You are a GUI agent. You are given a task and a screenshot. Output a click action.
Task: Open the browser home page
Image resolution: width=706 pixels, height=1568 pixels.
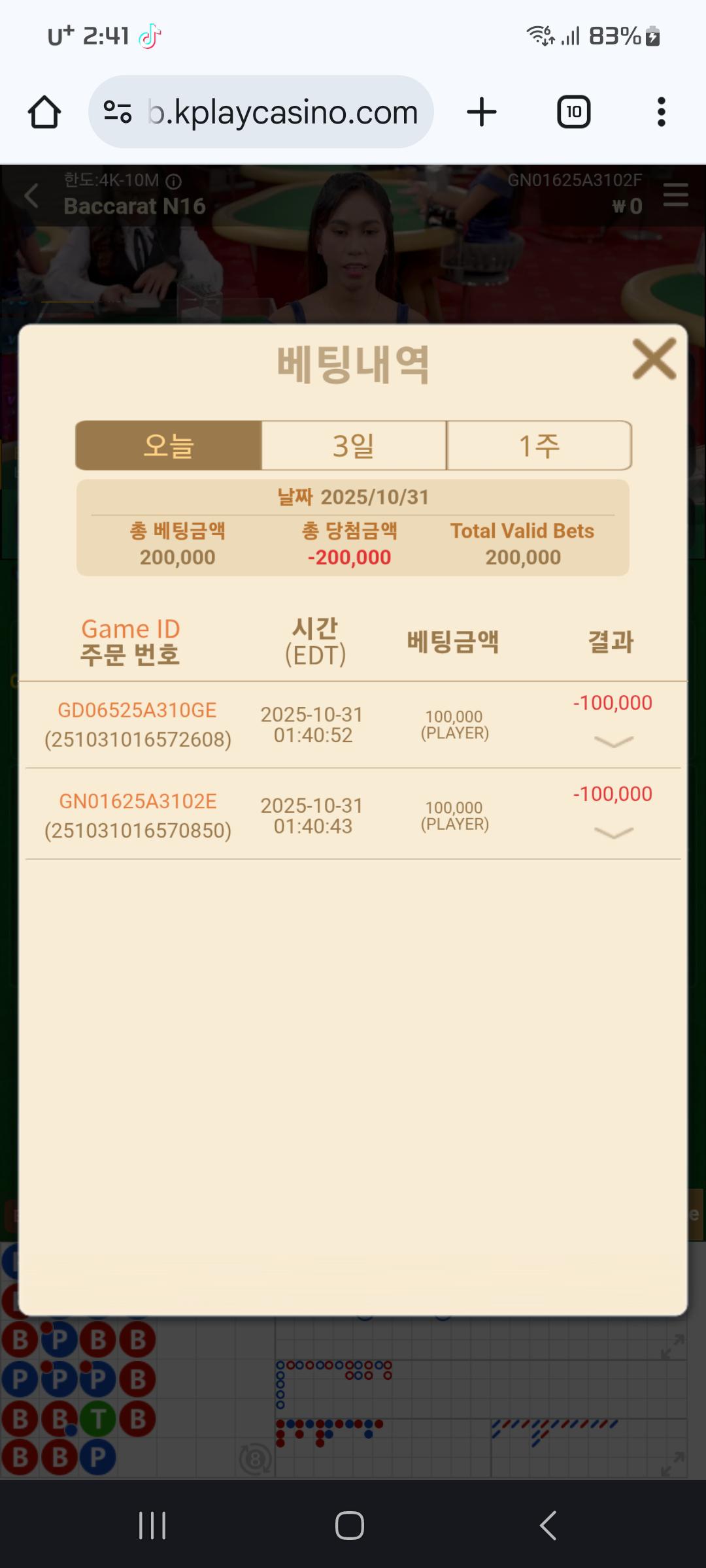[44, 112]
